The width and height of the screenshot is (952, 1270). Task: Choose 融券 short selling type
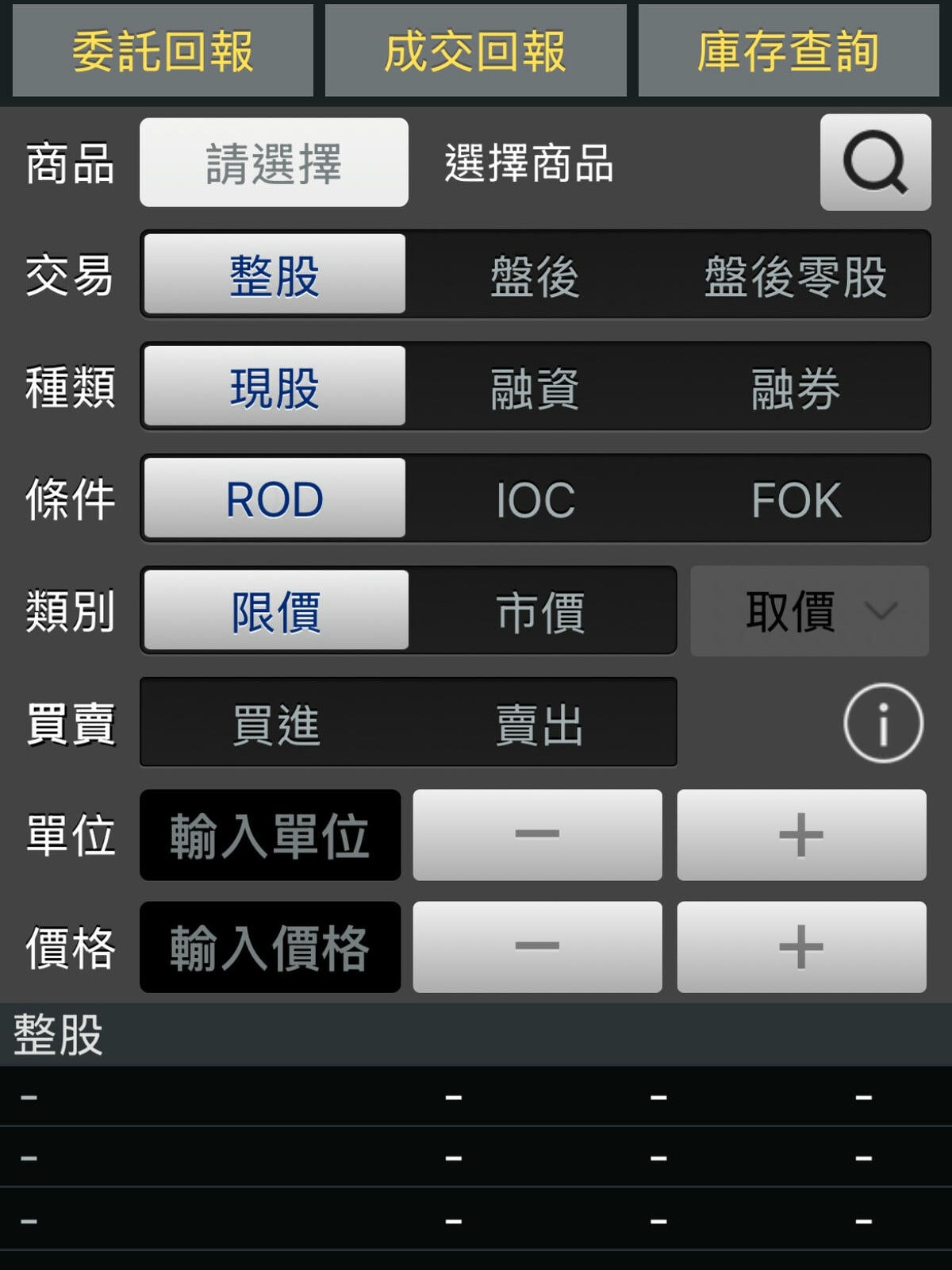click(x=795, y=387)
